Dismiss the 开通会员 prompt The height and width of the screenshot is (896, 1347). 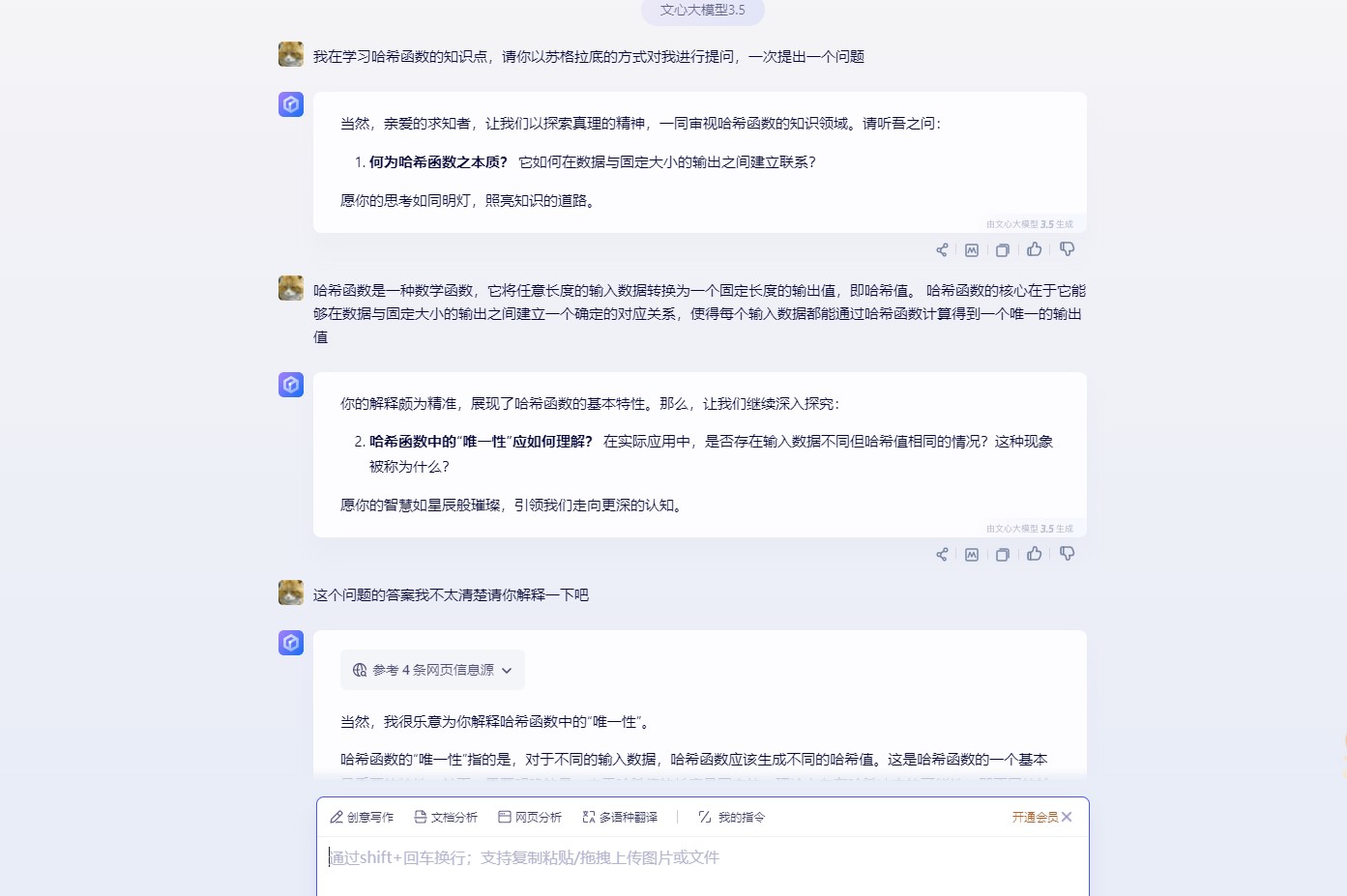(x=1067, y=818)
